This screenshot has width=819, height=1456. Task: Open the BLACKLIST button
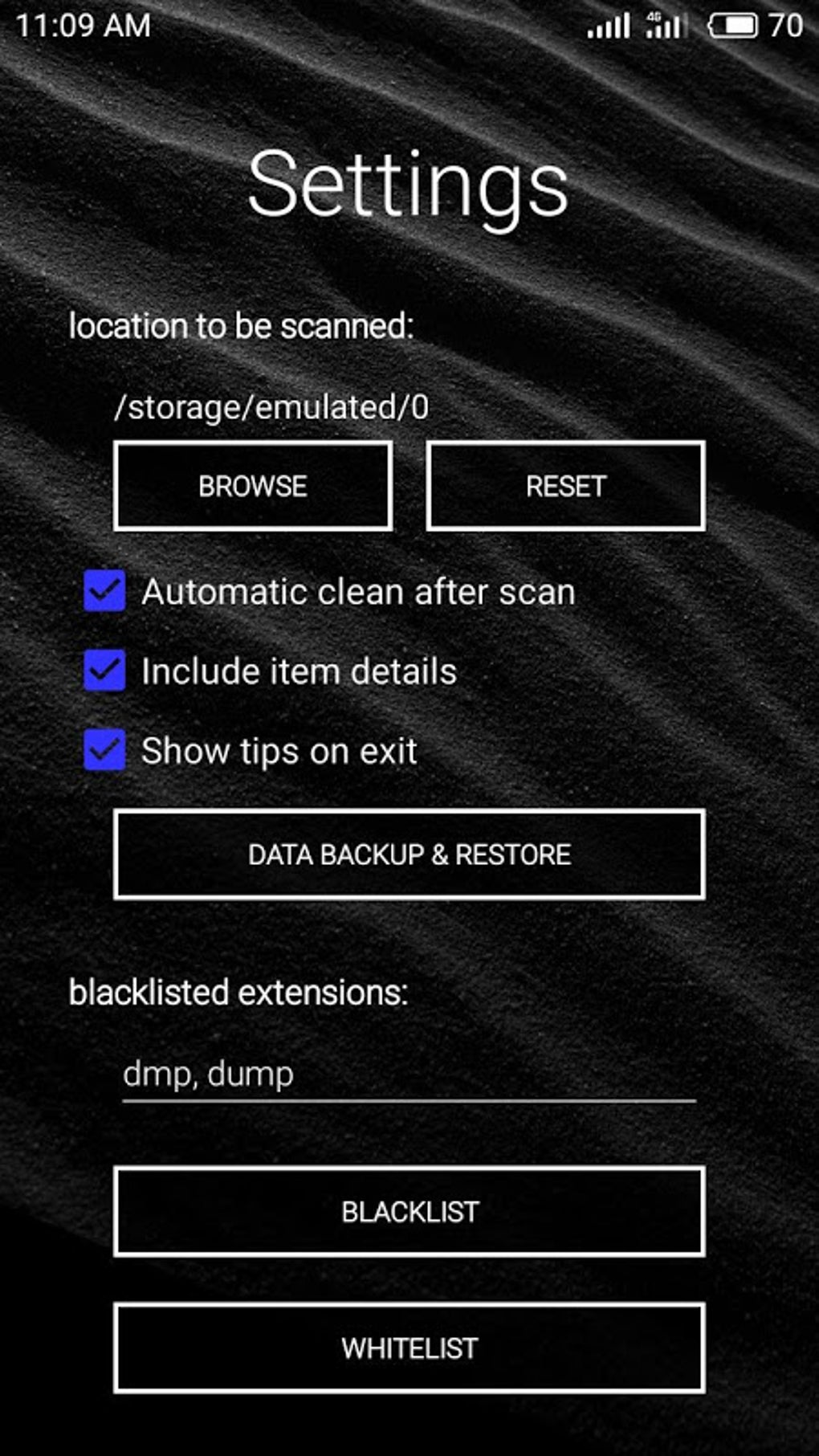(409, 1211)
